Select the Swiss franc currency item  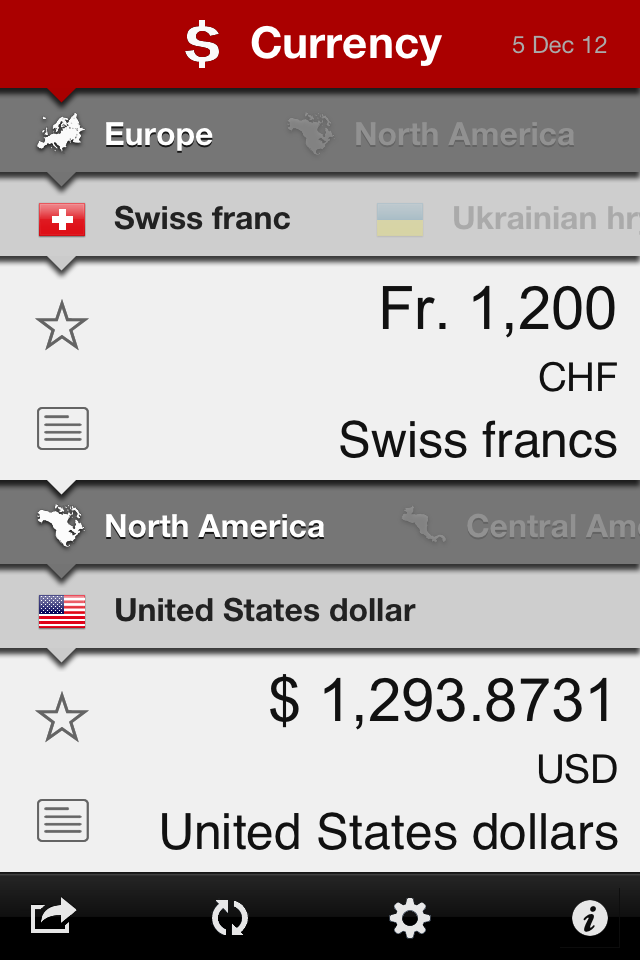[165, 219]
